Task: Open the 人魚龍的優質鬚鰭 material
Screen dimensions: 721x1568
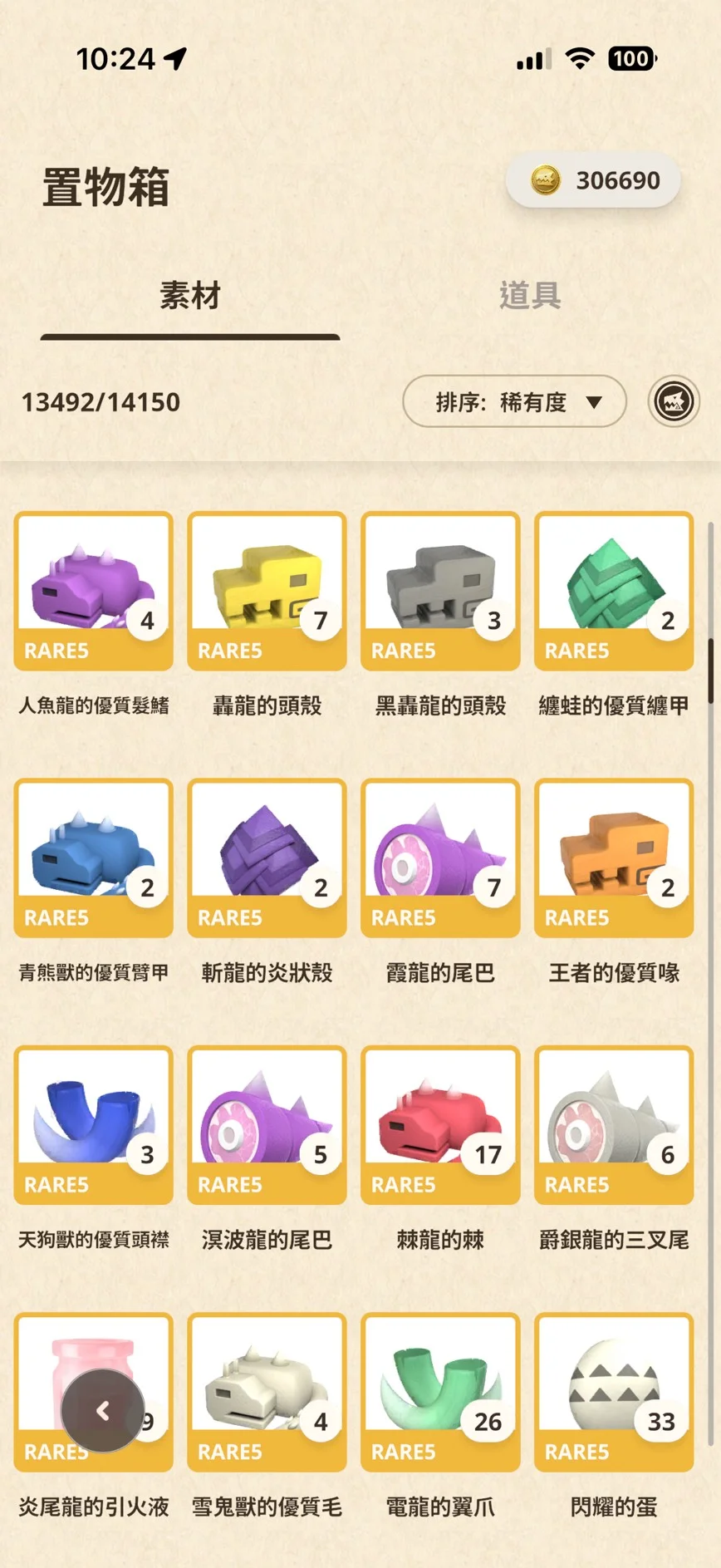Action: click(x=94, y=592)
